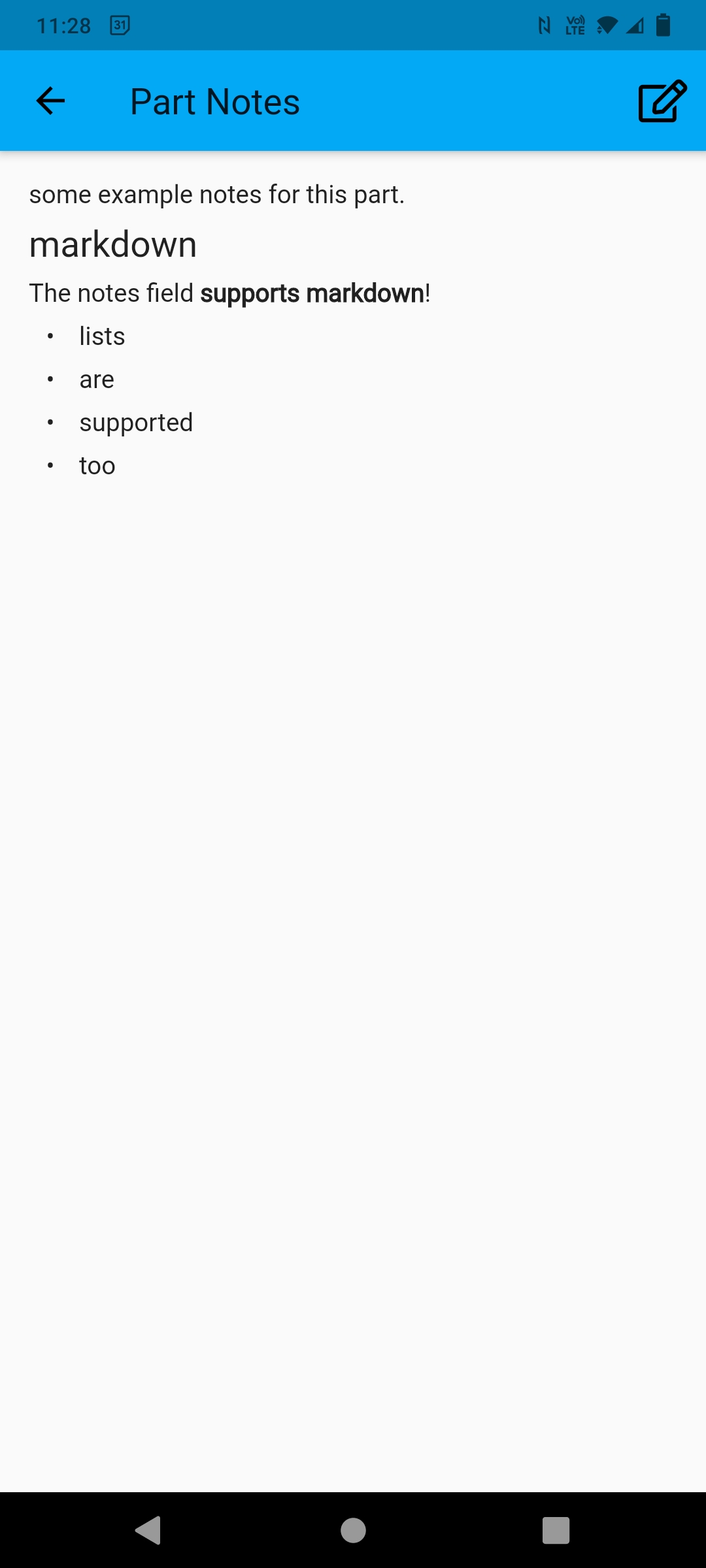The height and width of the screenshot is (1568, 706).
Task: Tap the example notes paragraph
Action: pos(217,193)
